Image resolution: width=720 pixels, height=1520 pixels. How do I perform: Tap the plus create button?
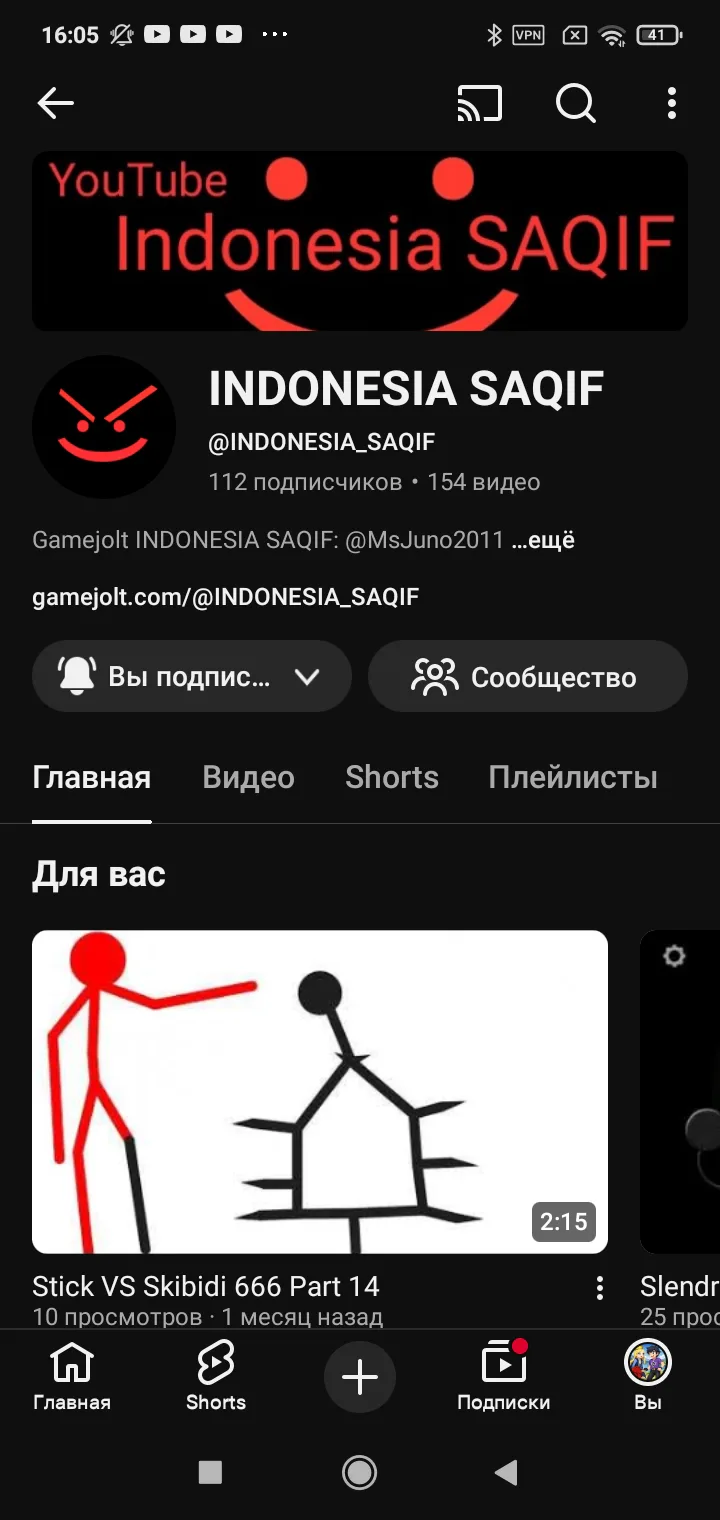360,1378
